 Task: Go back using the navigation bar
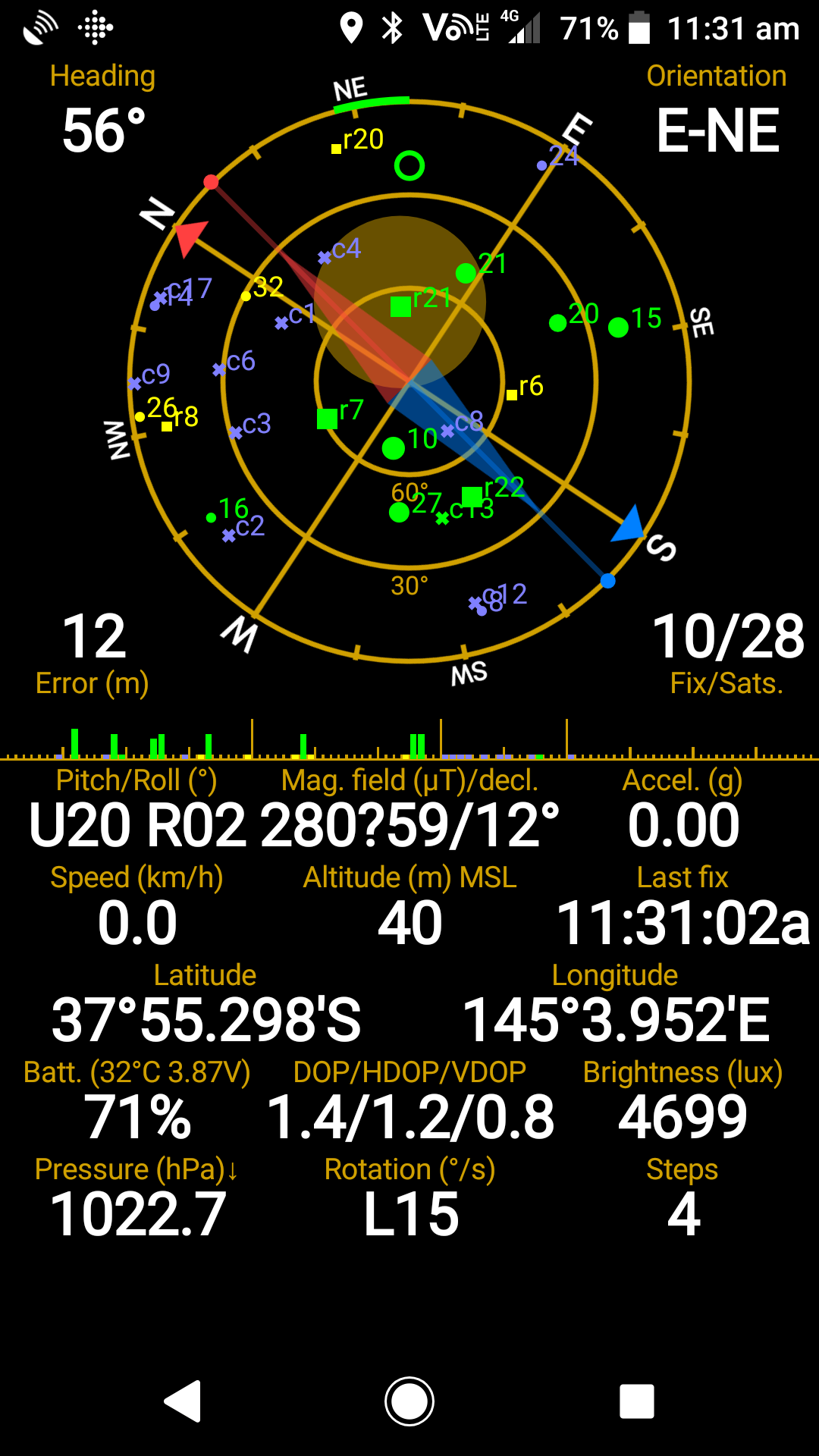click(x=183, y=1401)
